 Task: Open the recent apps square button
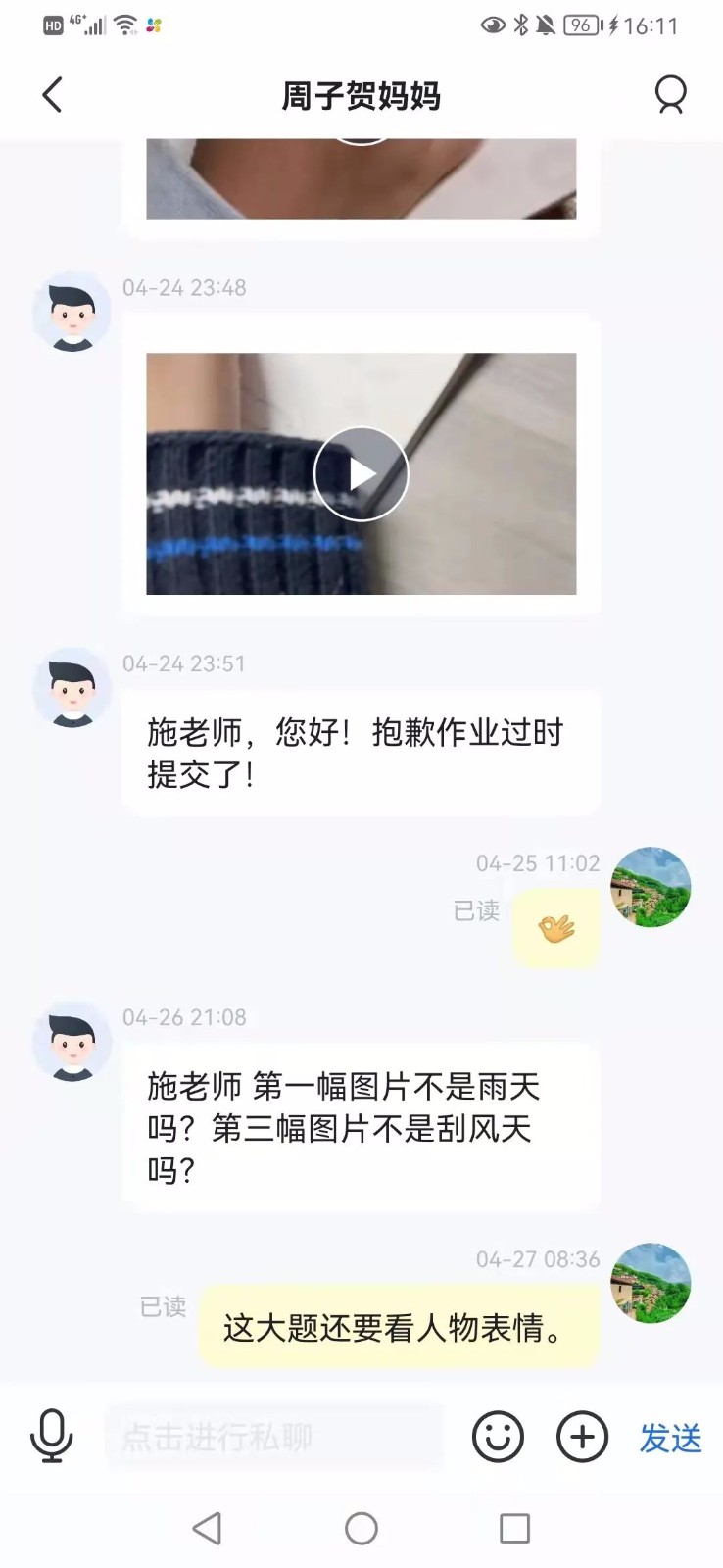pos(514,1528)
